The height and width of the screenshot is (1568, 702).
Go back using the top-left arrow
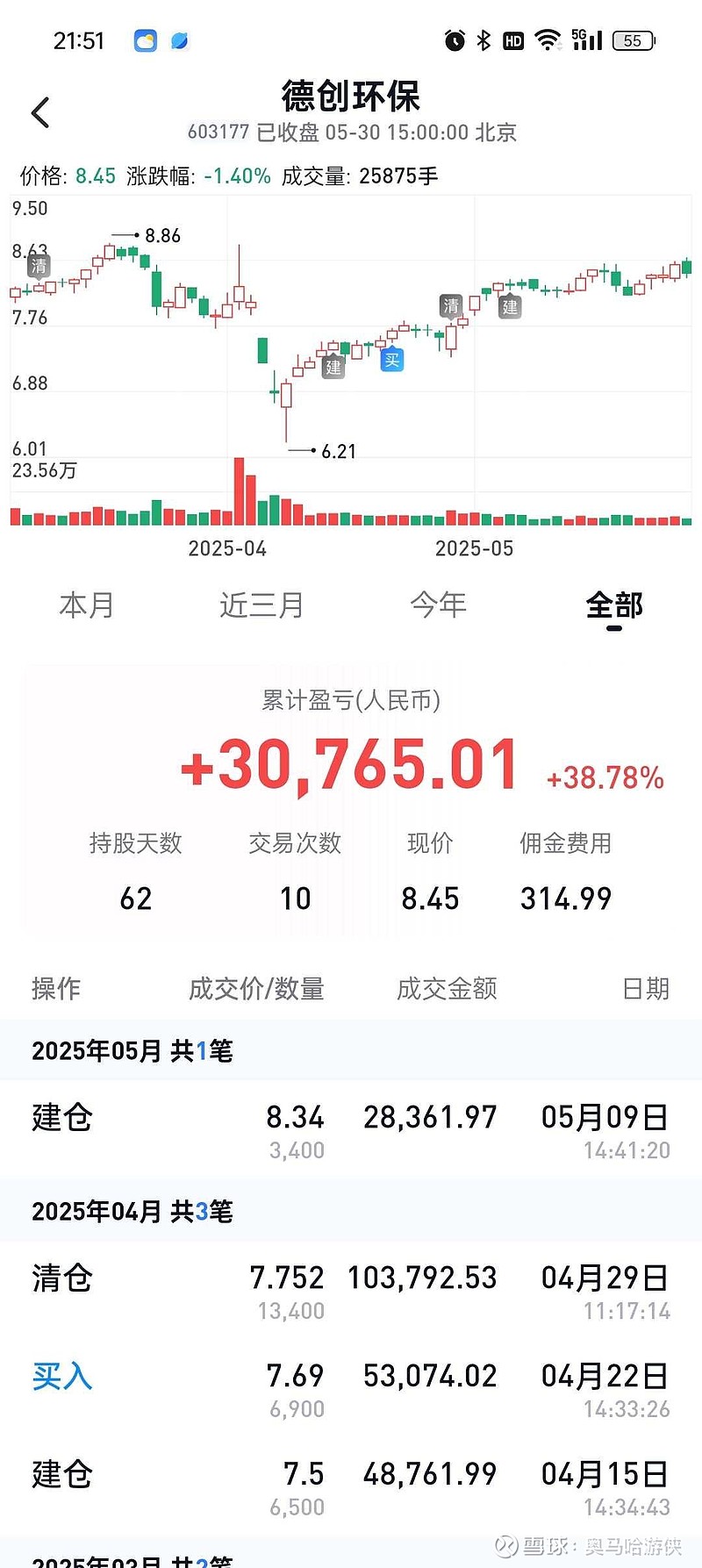(x=40, y=112)
